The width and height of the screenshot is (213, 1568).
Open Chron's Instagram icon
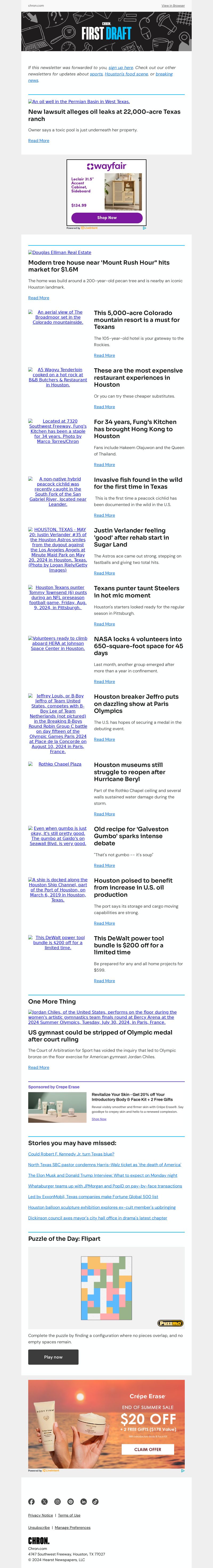coord(58,1502)
